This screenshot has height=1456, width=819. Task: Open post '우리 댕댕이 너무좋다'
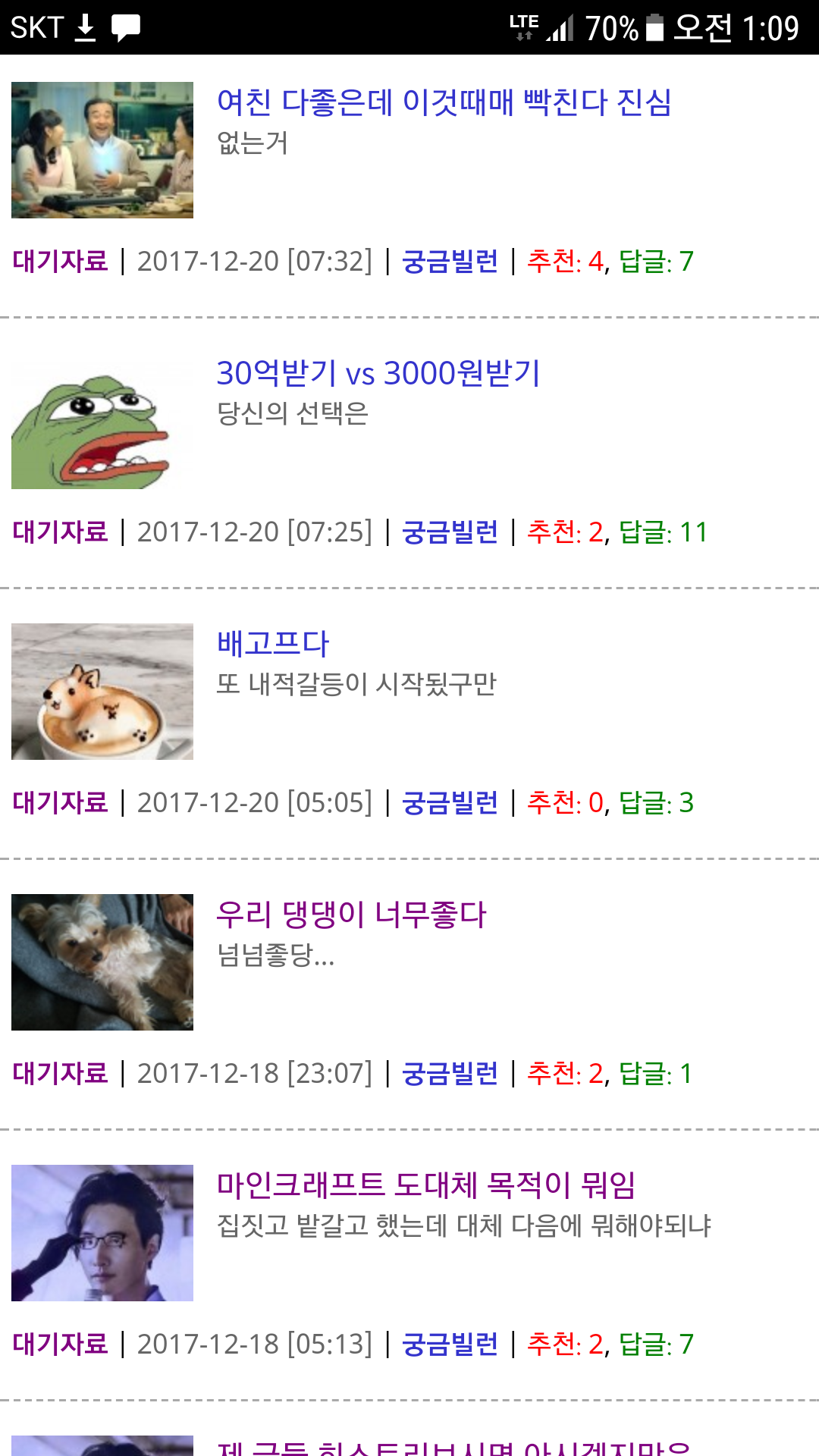click(351, 914)
